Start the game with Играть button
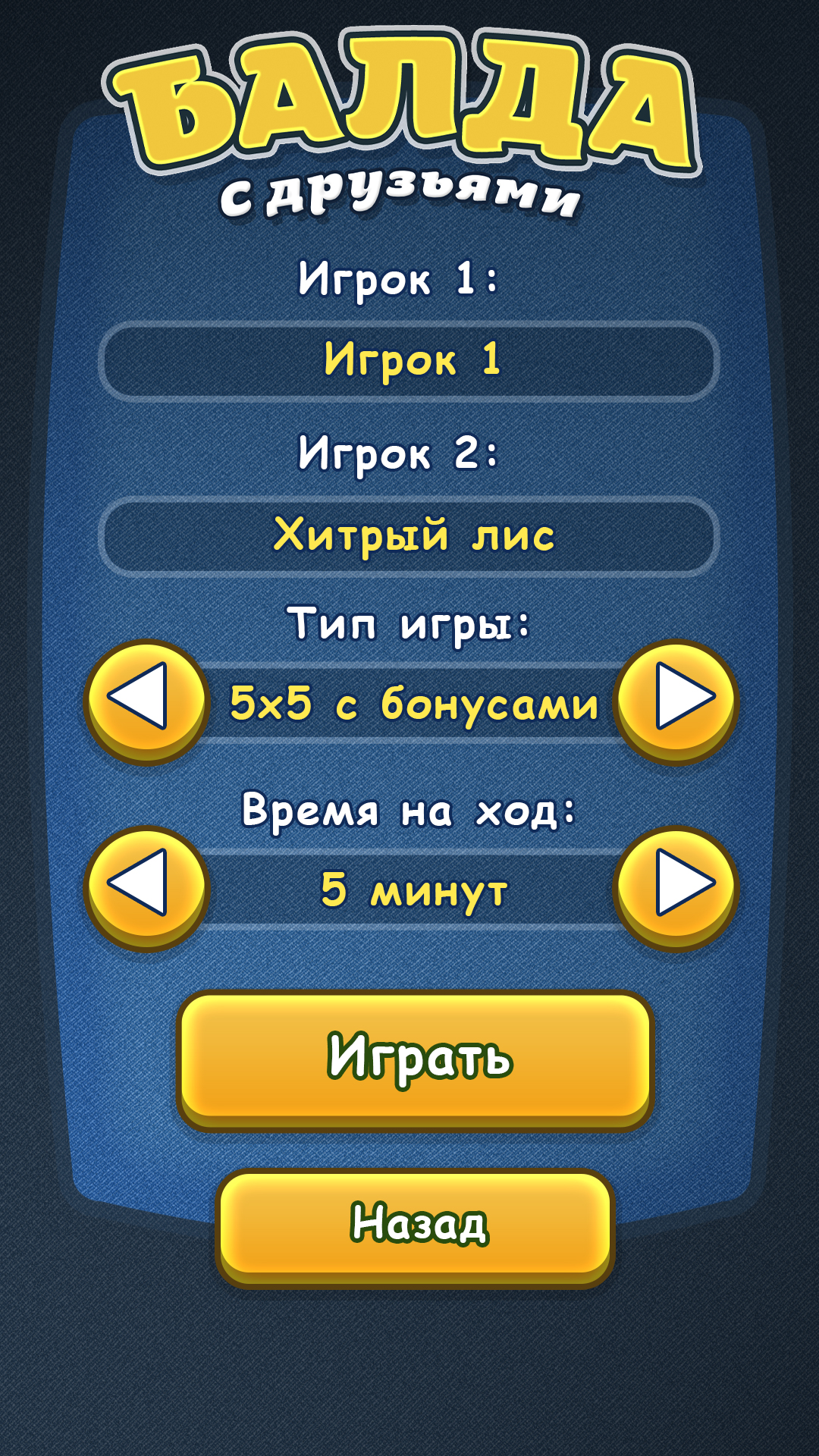Image resolution: width=819 pixels, height=1456 pixels. [x=416, y=1058]
